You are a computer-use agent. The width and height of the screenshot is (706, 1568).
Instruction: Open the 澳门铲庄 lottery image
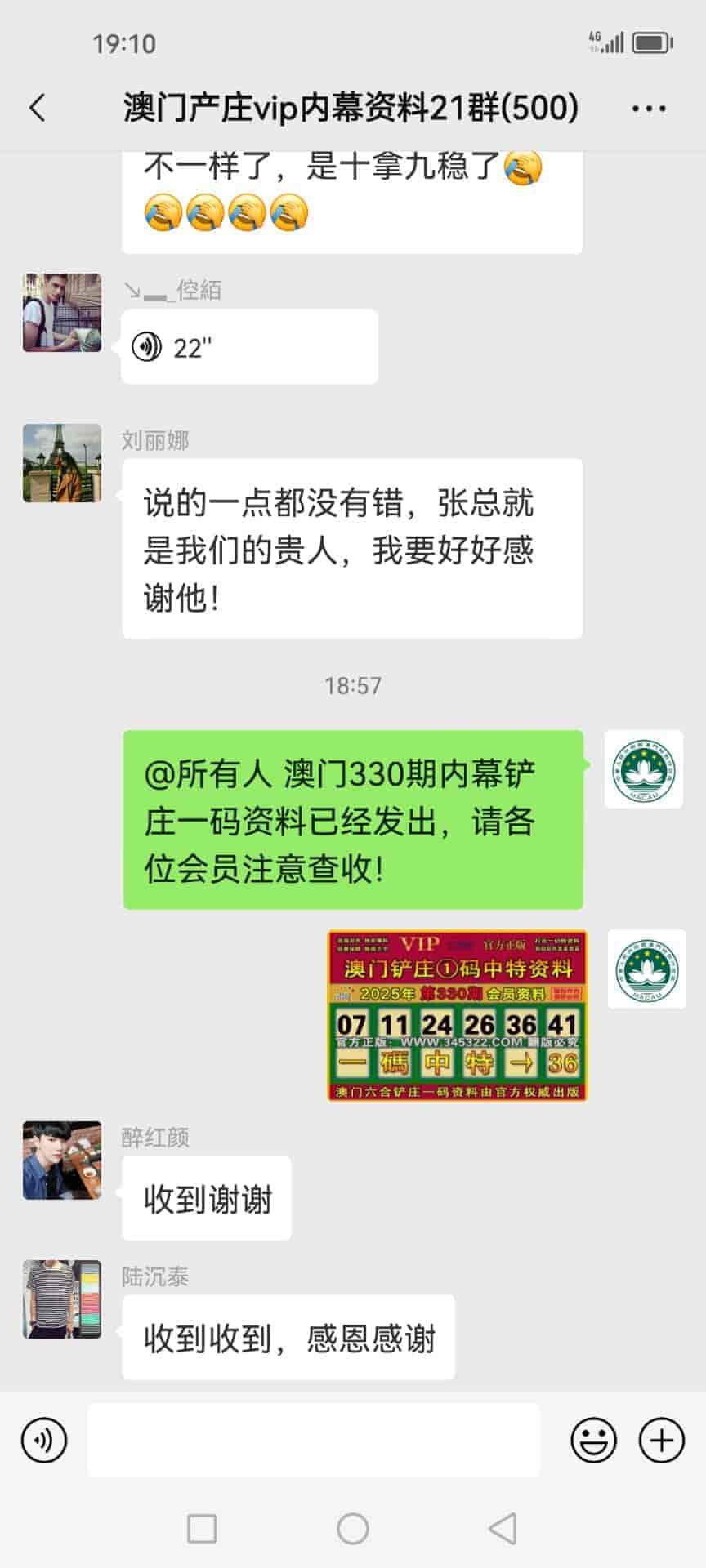[457, 1015]
